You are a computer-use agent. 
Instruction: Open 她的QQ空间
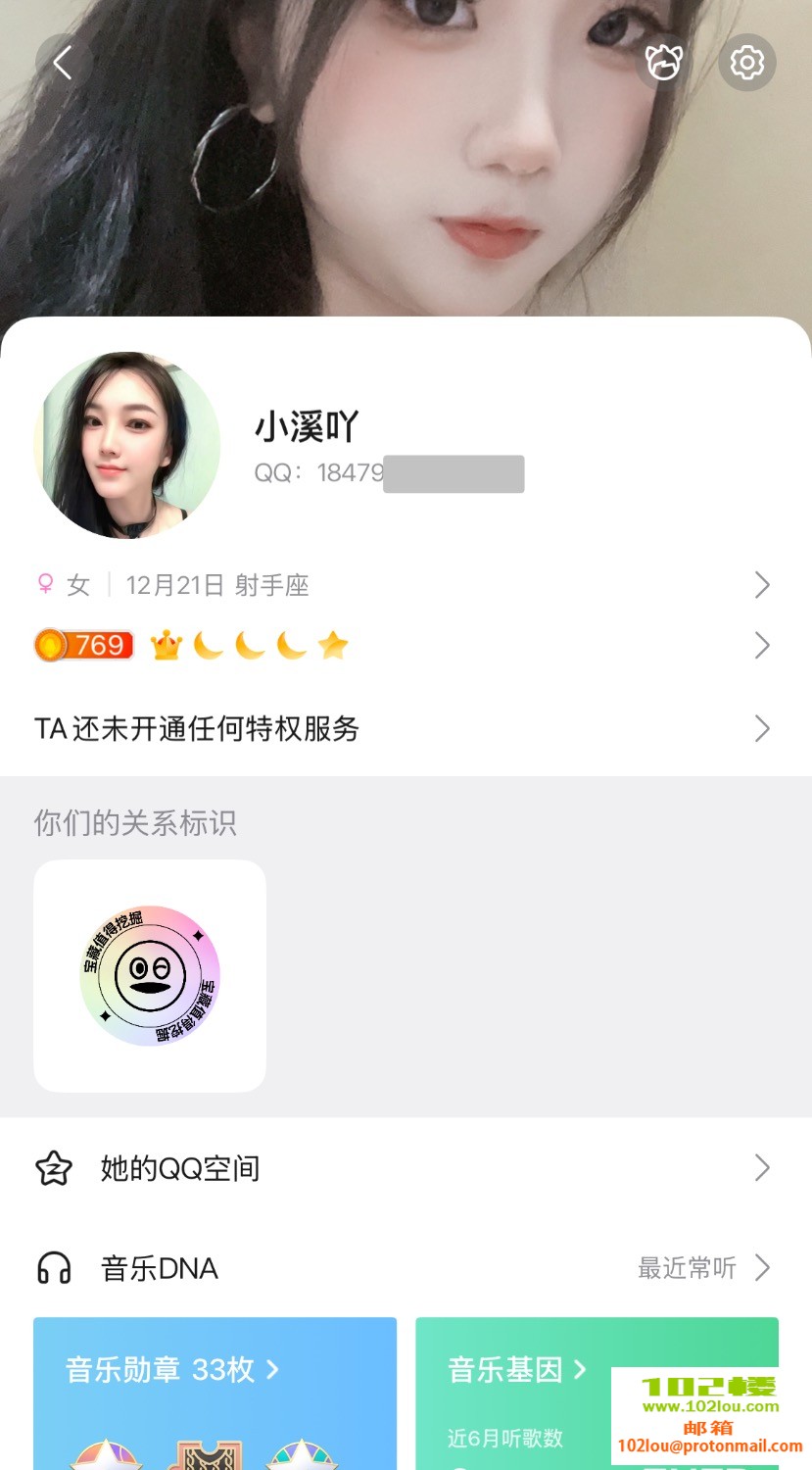[406, 1168]
